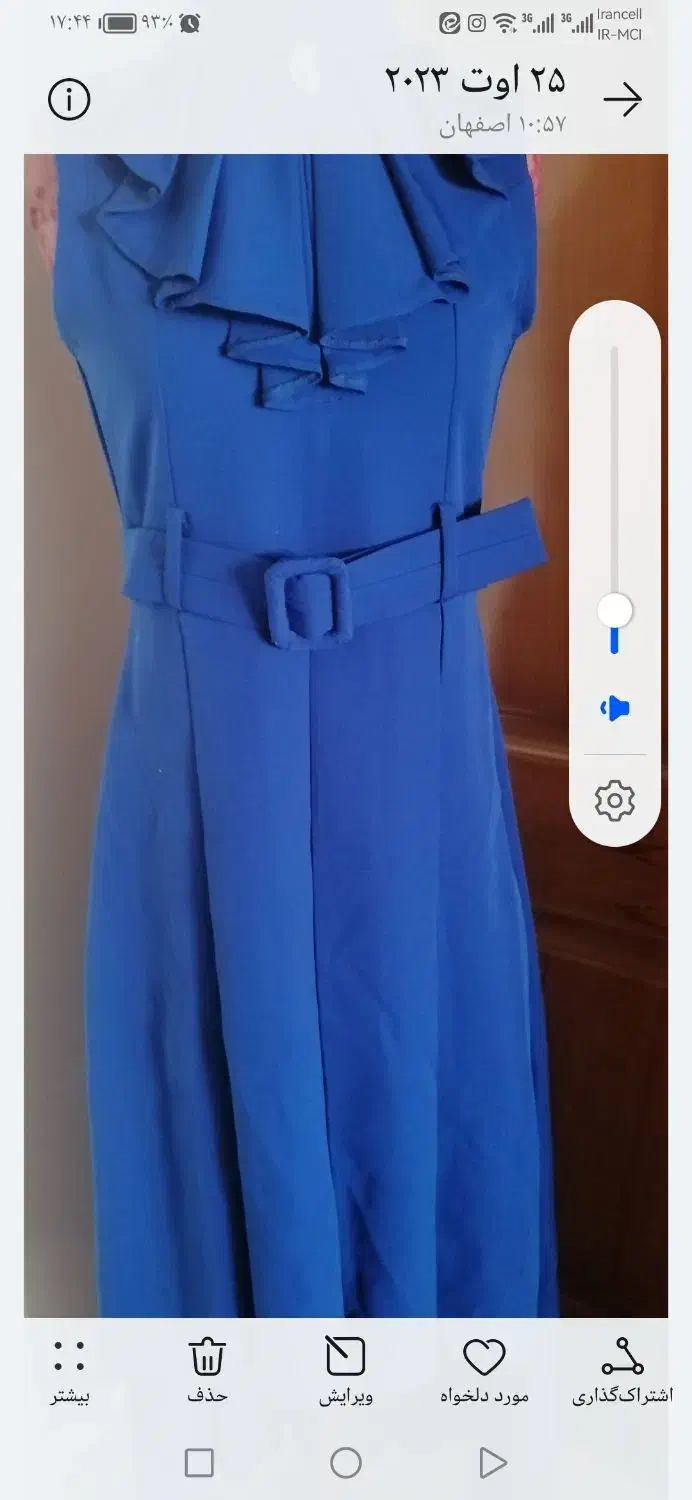Edit the photo with ویرایش
This screenshot has width=692, height=1500.
(x=346, y=1372)
